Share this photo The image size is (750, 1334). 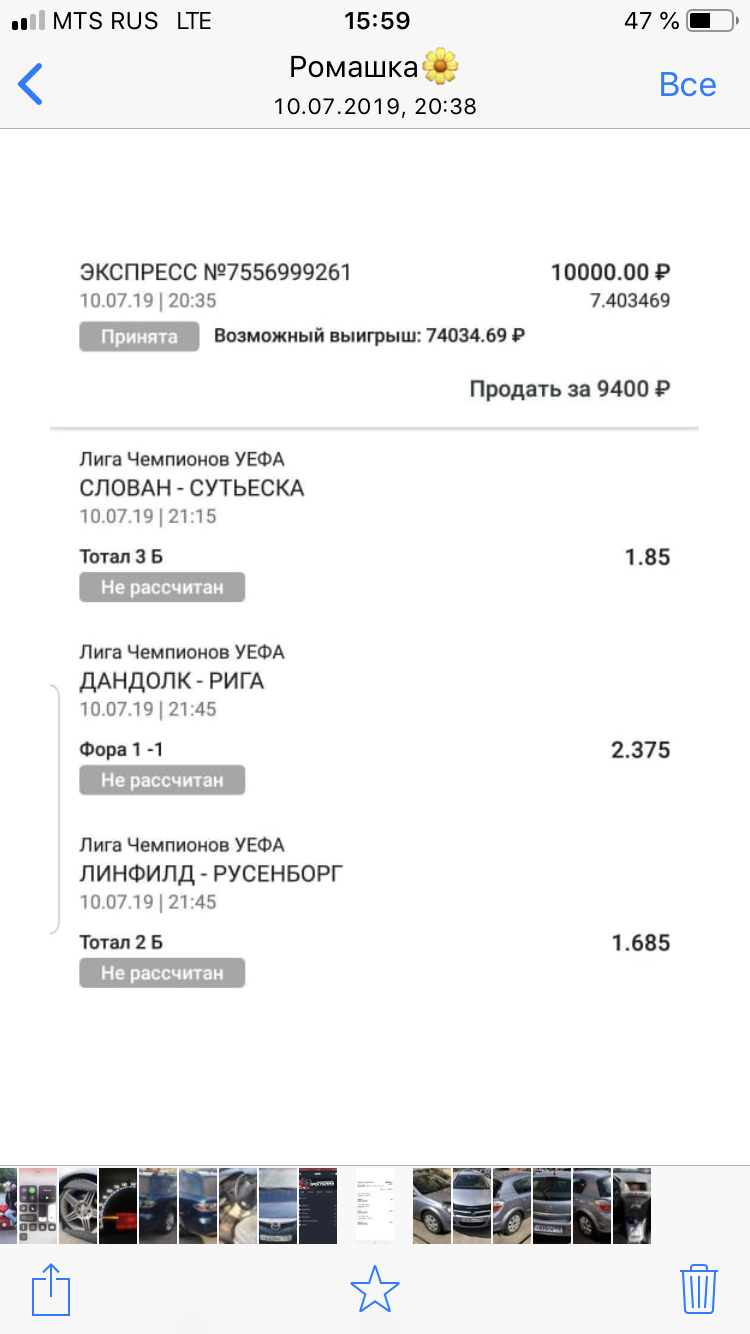click(51, 1288)
